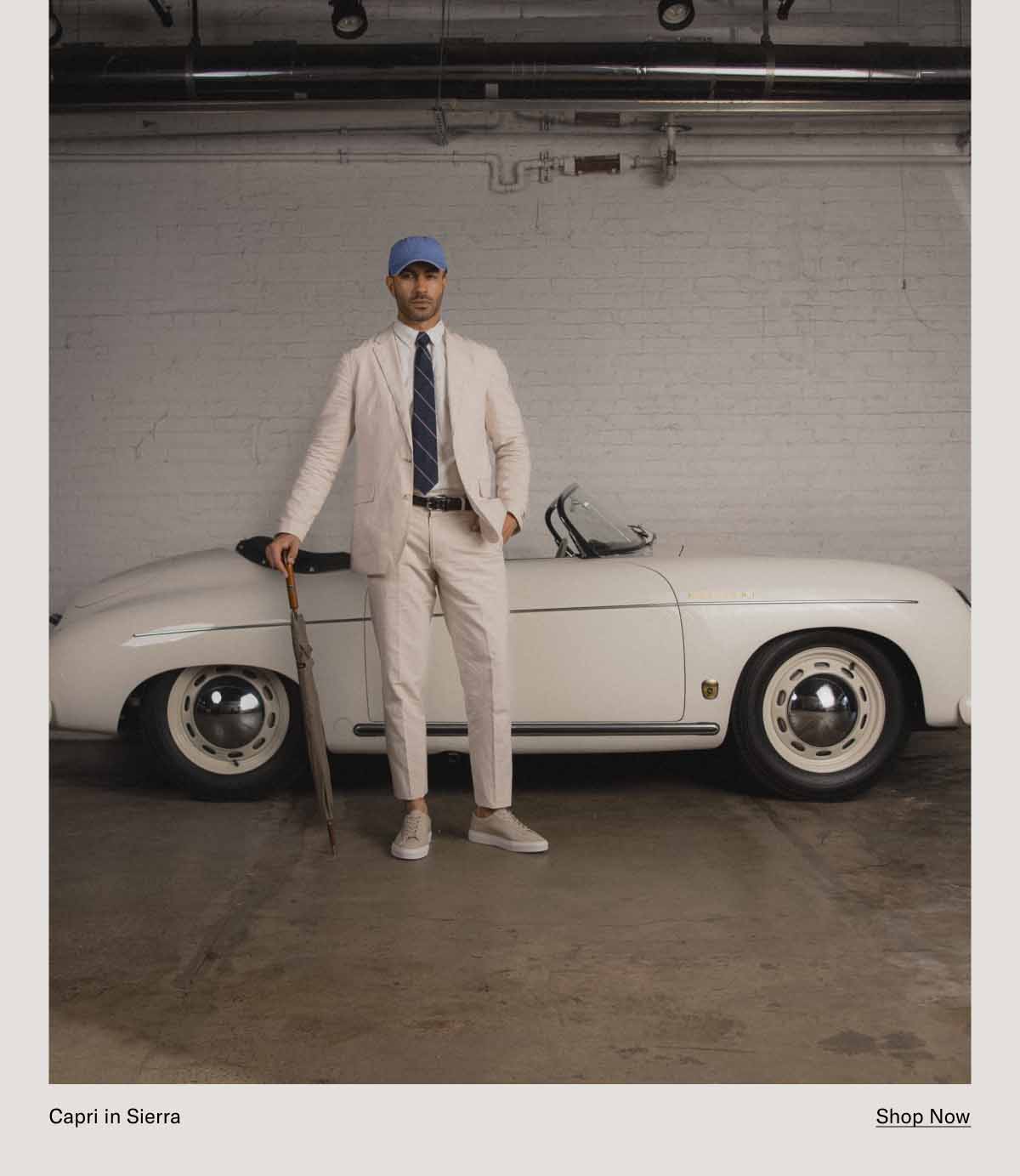Image resolution: width=1020 pixels, height=1176 pixels.
Task: Tap the underlined Shop Now link
Action: tap(922, 1116)
